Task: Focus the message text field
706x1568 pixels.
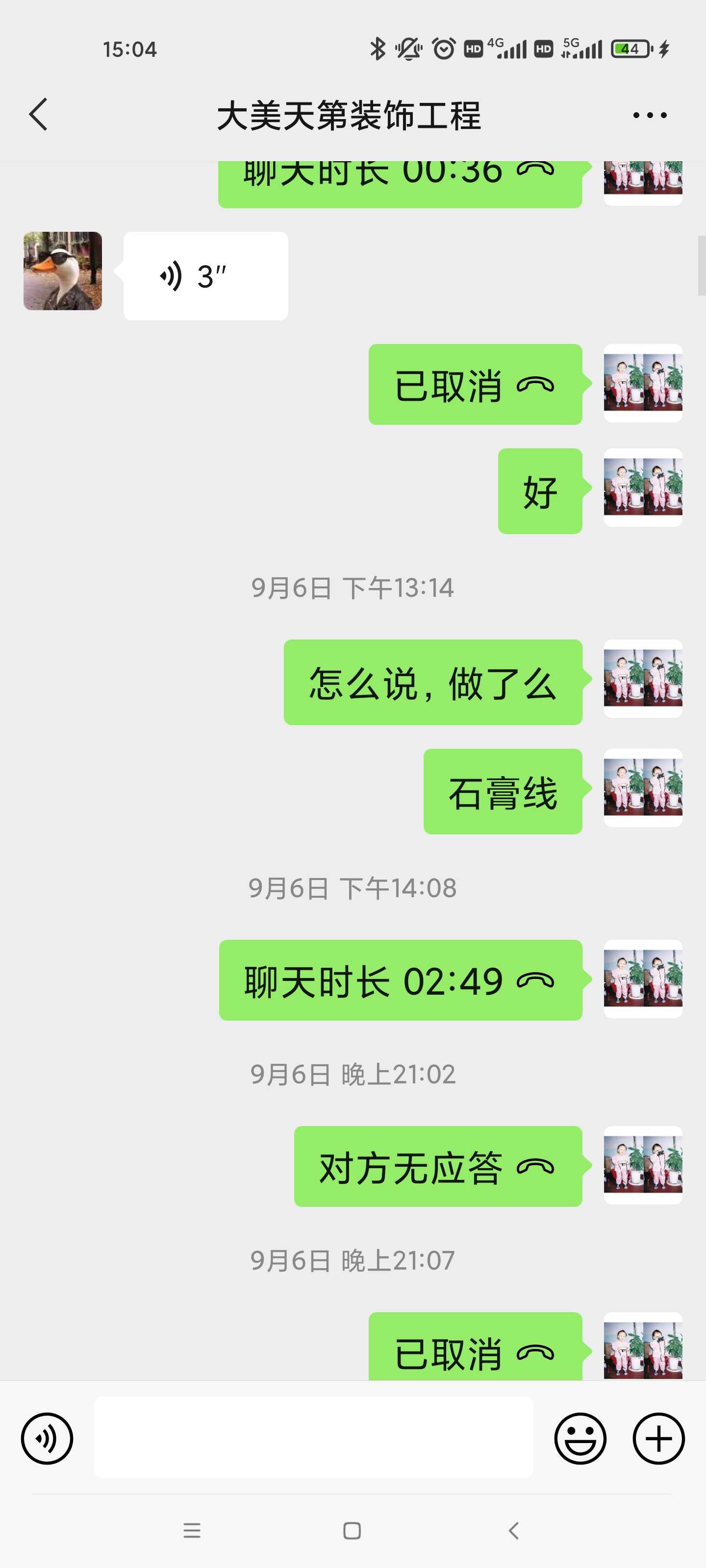Action: click(x=313, y=1437)
